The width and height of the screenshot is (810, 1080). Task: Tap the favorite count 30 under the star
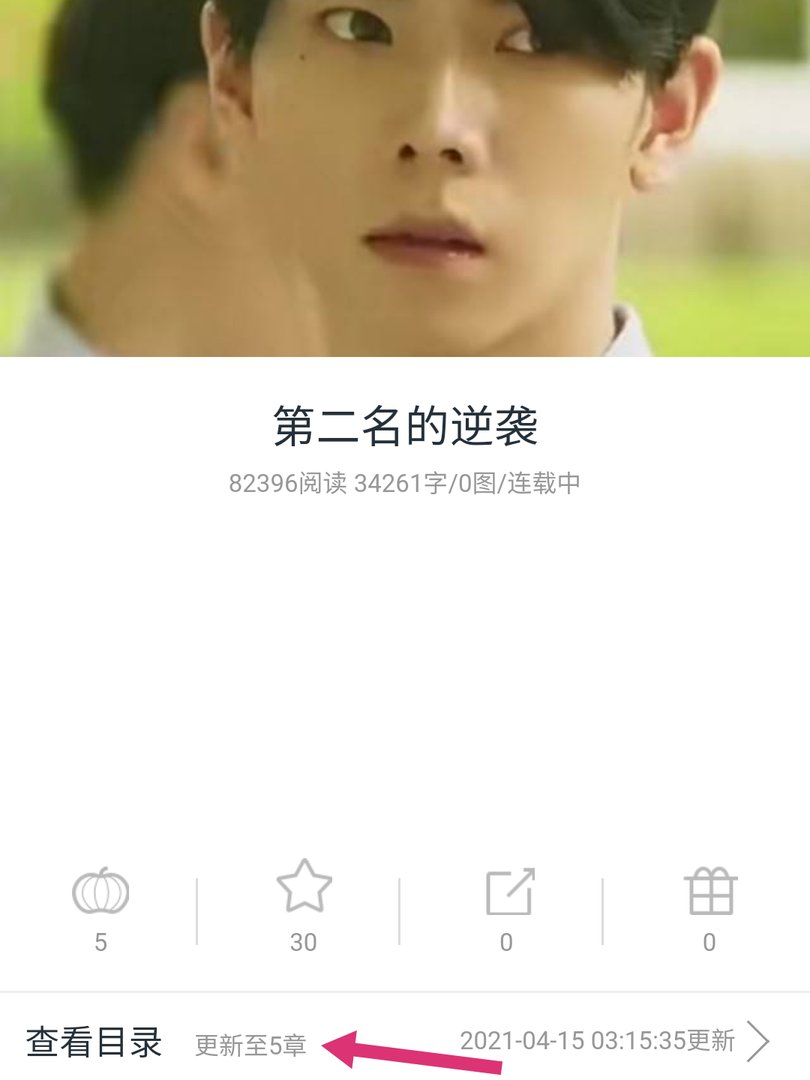click(305, 941)
